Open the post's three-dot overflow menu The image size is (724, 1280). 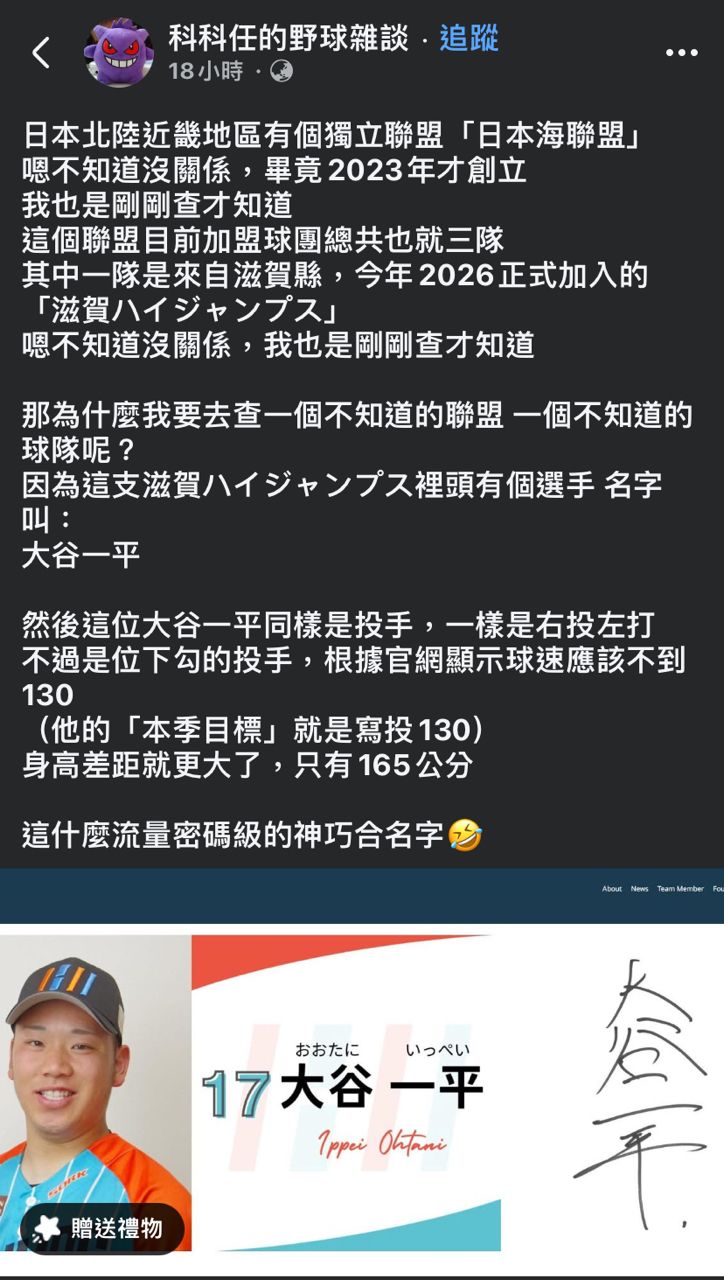[x=682, y=53]
